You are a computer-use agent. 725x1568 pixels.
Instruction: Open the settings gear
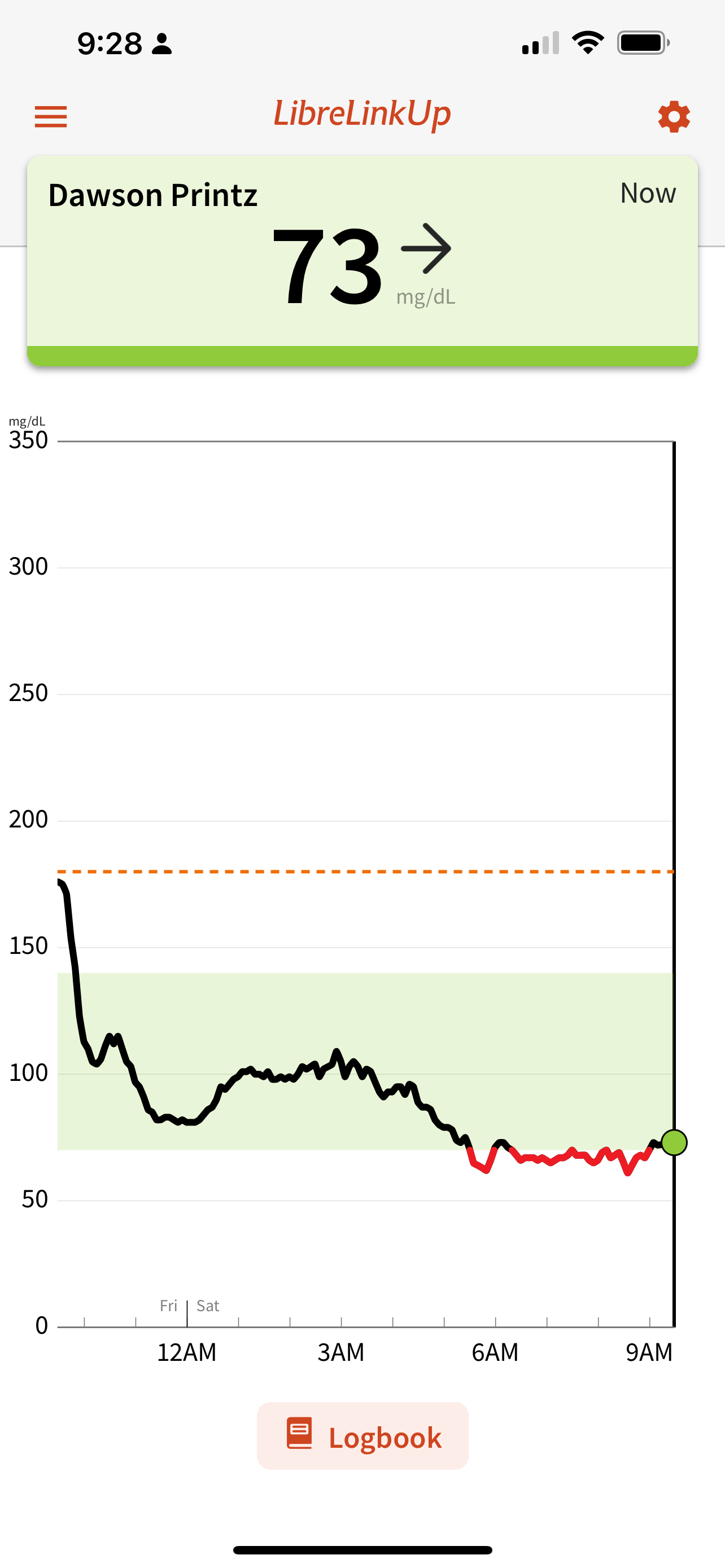pyautogui.click(x=673, y=116)
